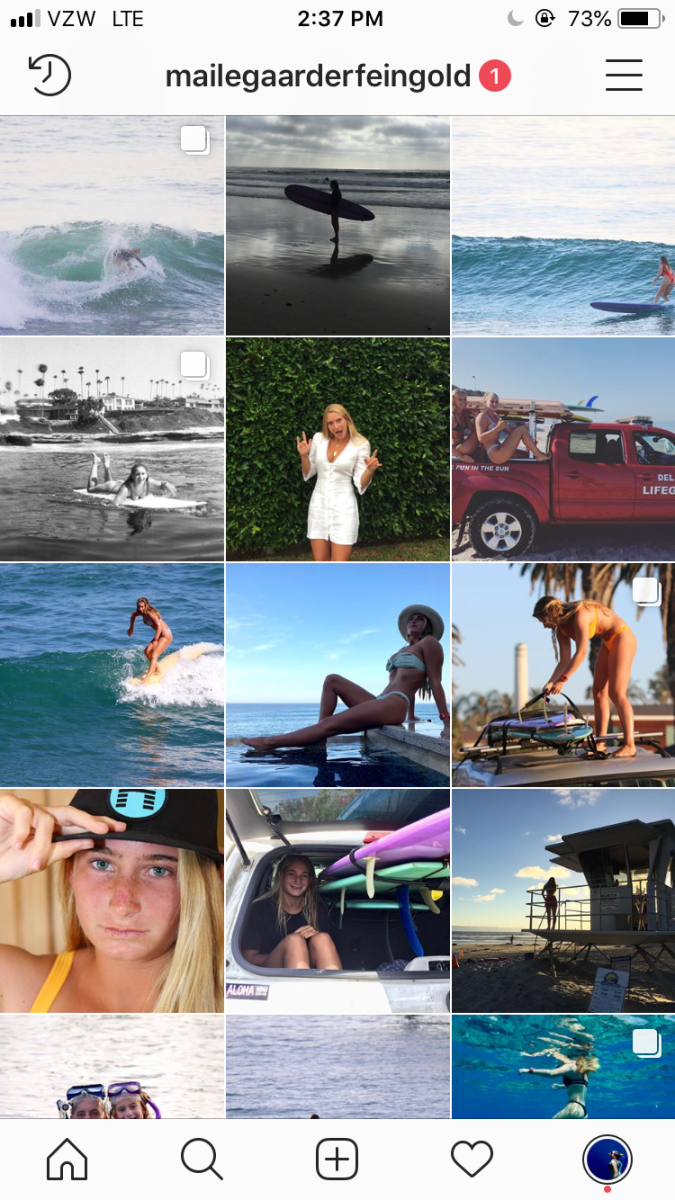
Task: Go to the Home feed tab
Action: 67,1160
